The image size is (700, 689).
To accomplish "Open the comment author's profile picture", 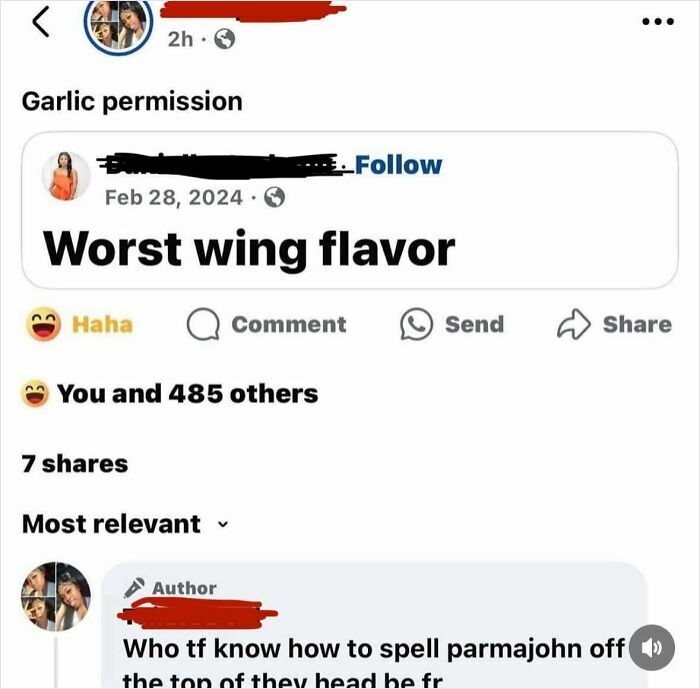I will (x=56, y=596).
